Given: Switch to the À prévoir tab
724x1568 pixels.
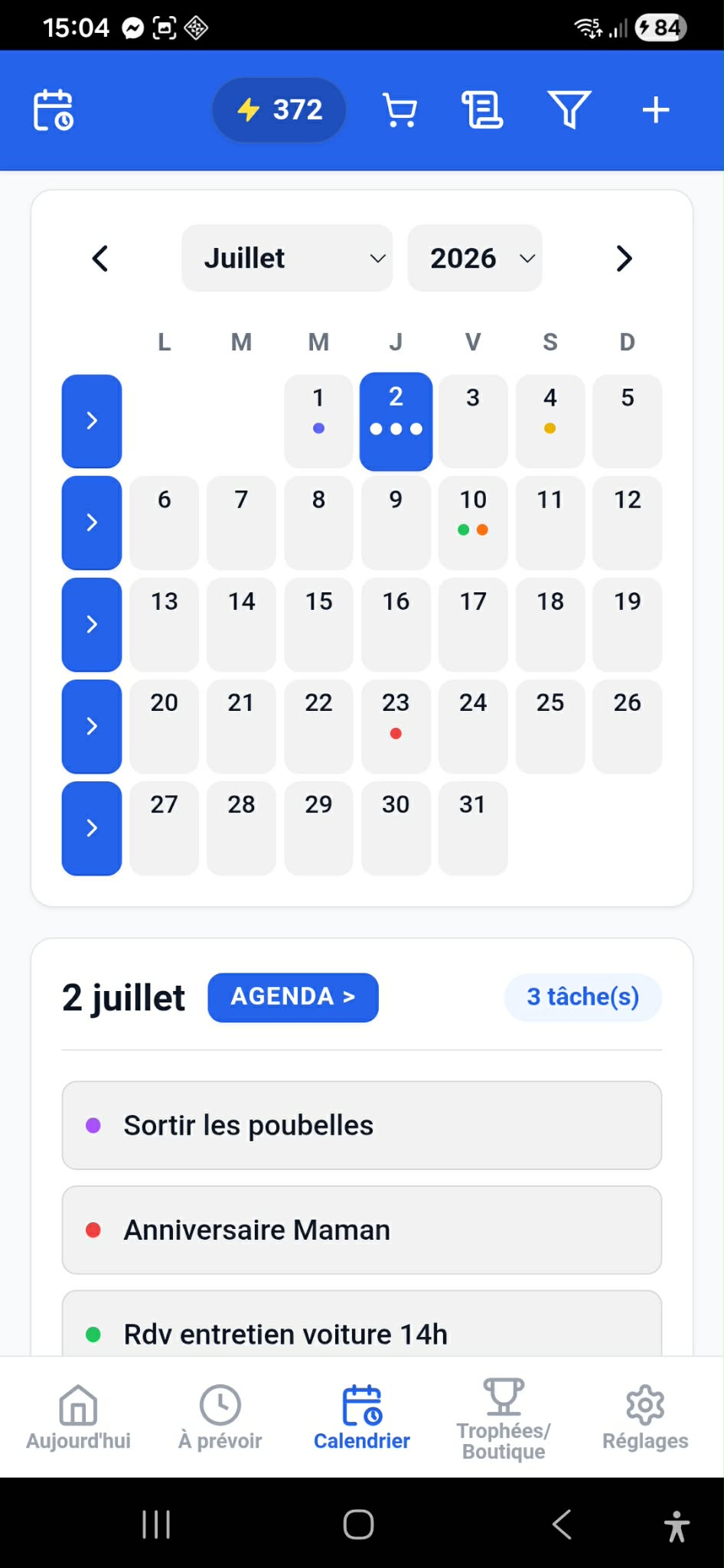Looking at the screenshot, I should pyautogui.click(x=220, y=1417).
